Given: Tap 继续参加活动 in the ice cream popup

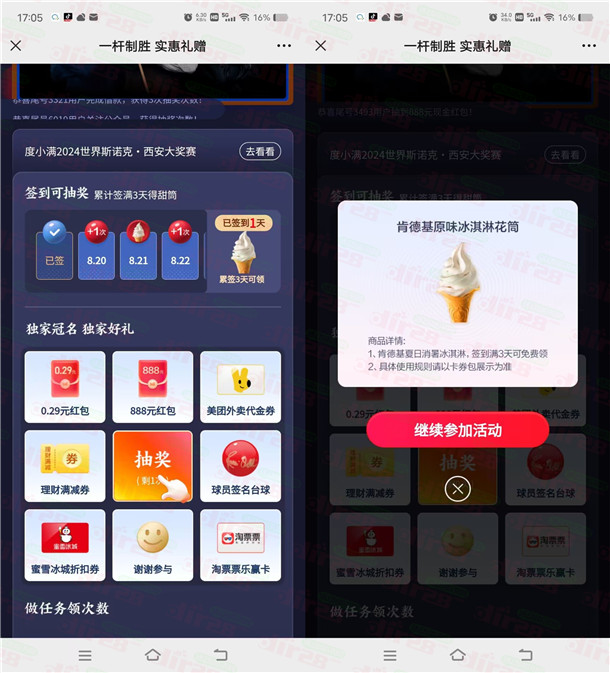Looking at the screenshot, I should click(x=457, y=430).
